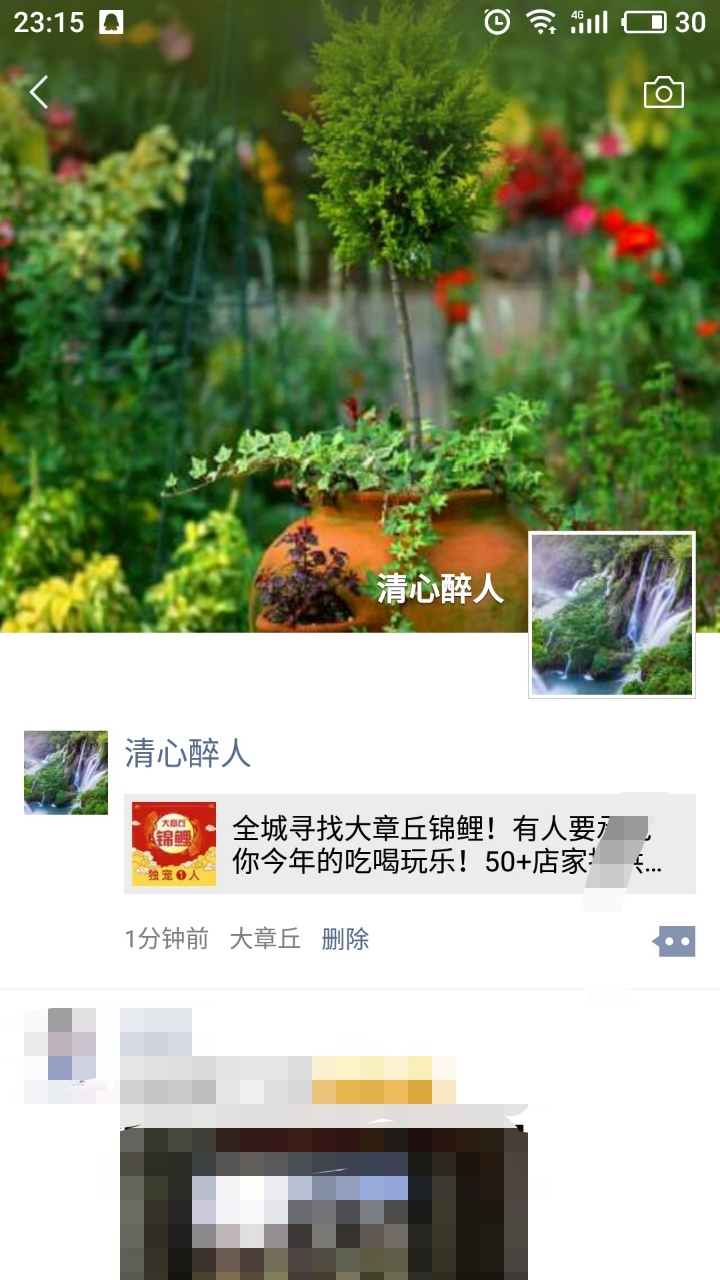Delete the post via 删除

[345, 939]
